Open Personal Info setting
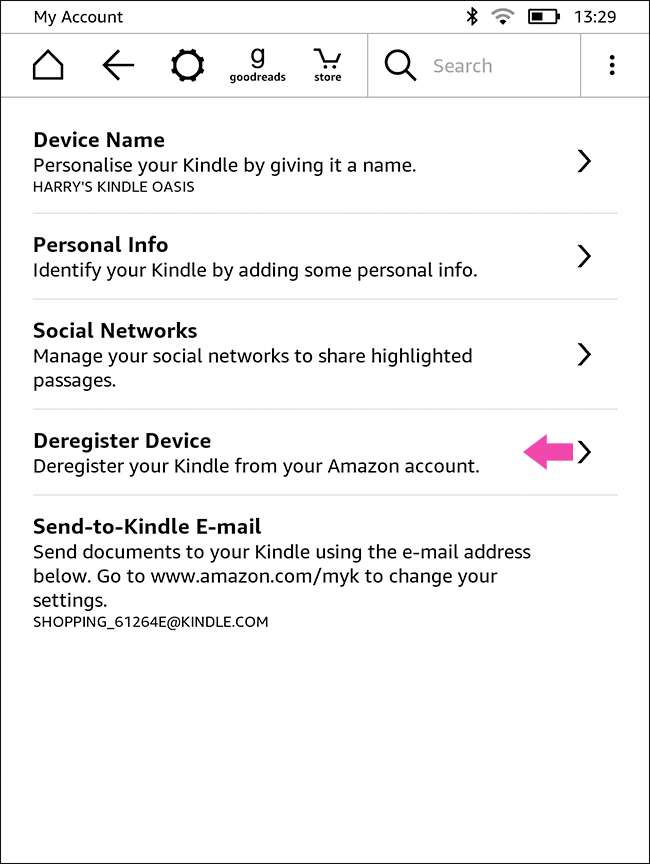 click(324, 257)
